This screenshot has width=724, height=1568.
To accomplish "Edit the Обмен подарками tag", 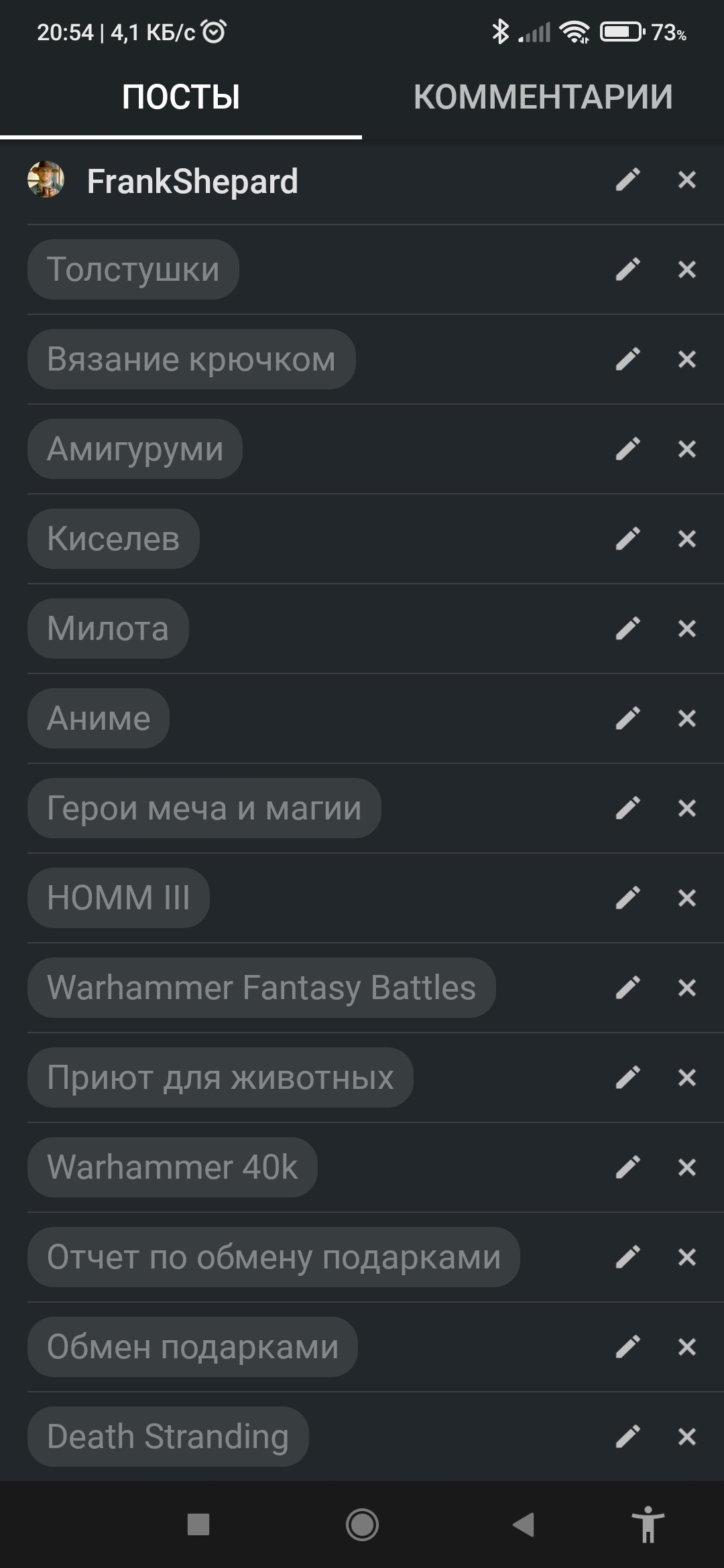I will click(x=628, y=1347).
